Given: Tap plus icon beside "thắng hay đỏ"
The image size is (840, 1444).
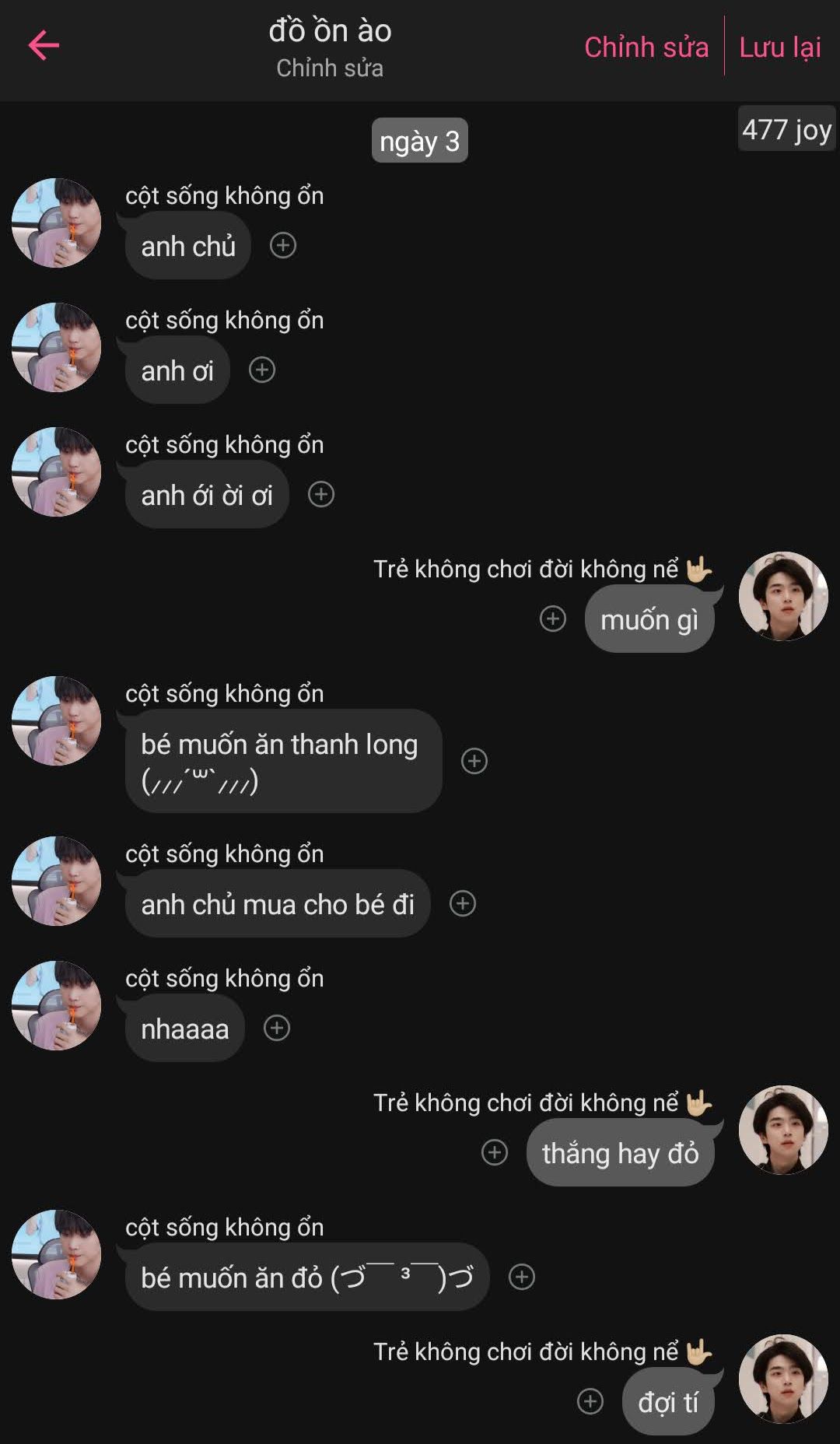Looking at the screenshot, I should (x=495, y=1153).
